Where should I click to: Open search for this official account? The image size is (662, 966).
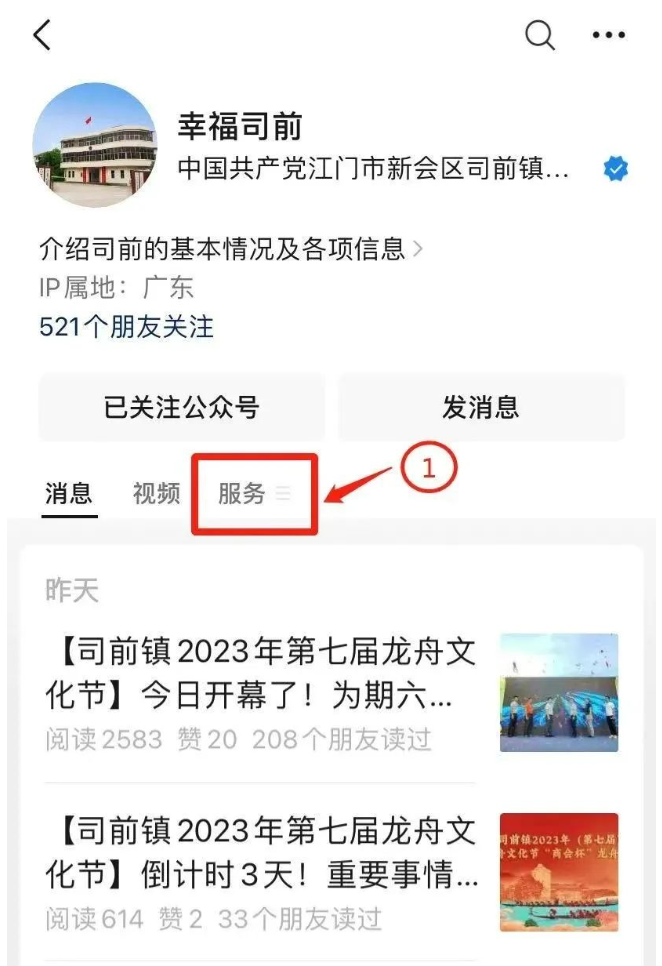point(540,36)
